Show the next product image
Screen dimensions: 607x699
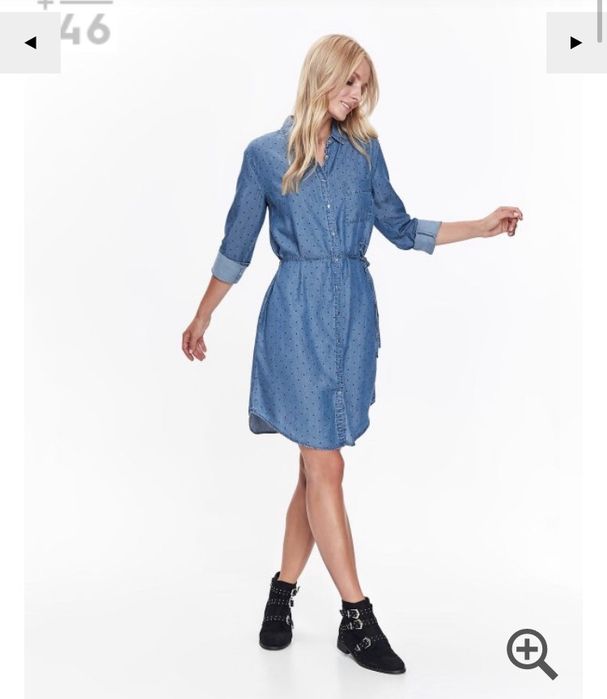tap(575, 43)
